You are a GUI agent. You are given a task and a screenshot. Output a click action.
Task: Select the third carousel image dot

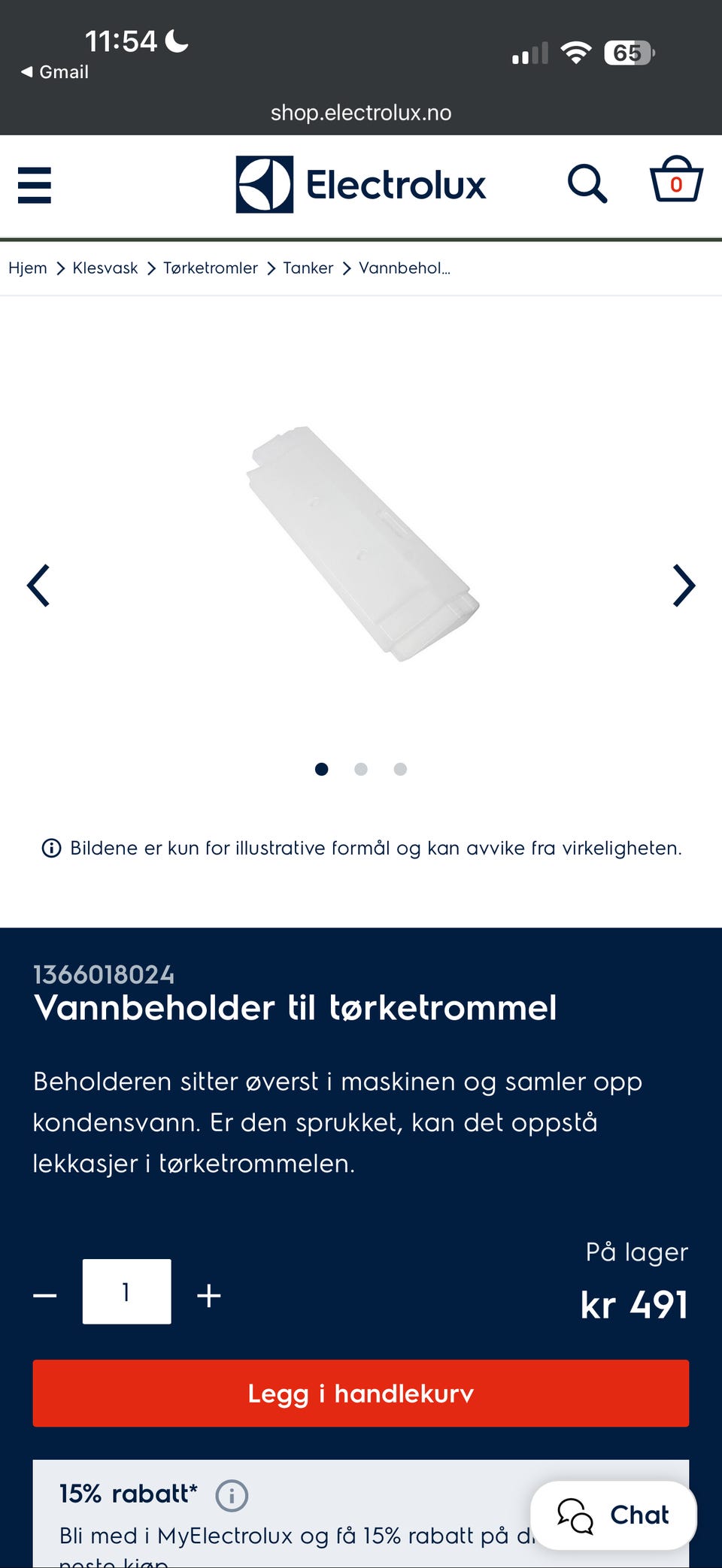pyautogui.click(x=400, y=769)
